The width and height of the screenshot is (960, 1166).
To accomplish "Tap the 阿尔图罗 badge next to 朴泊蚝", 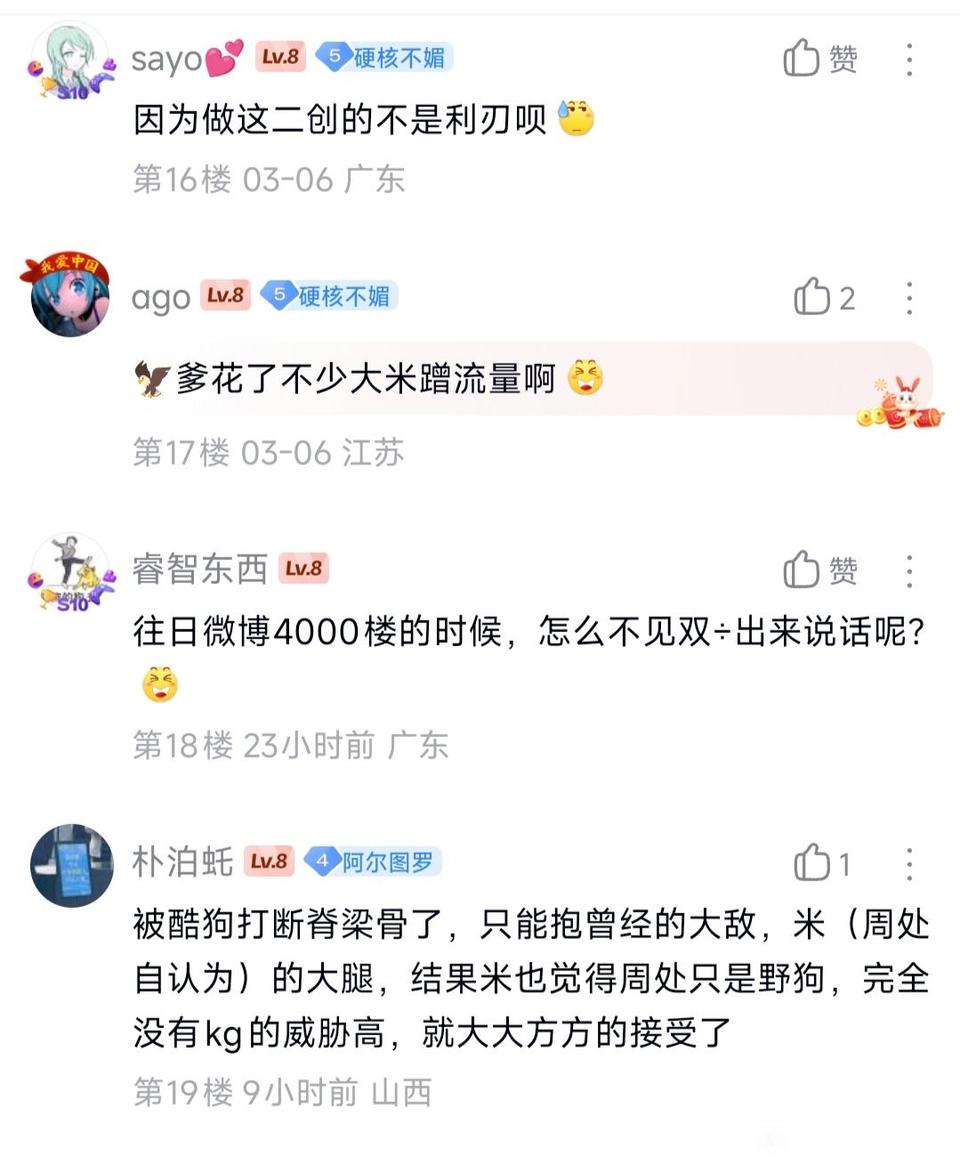I will 374,862.
